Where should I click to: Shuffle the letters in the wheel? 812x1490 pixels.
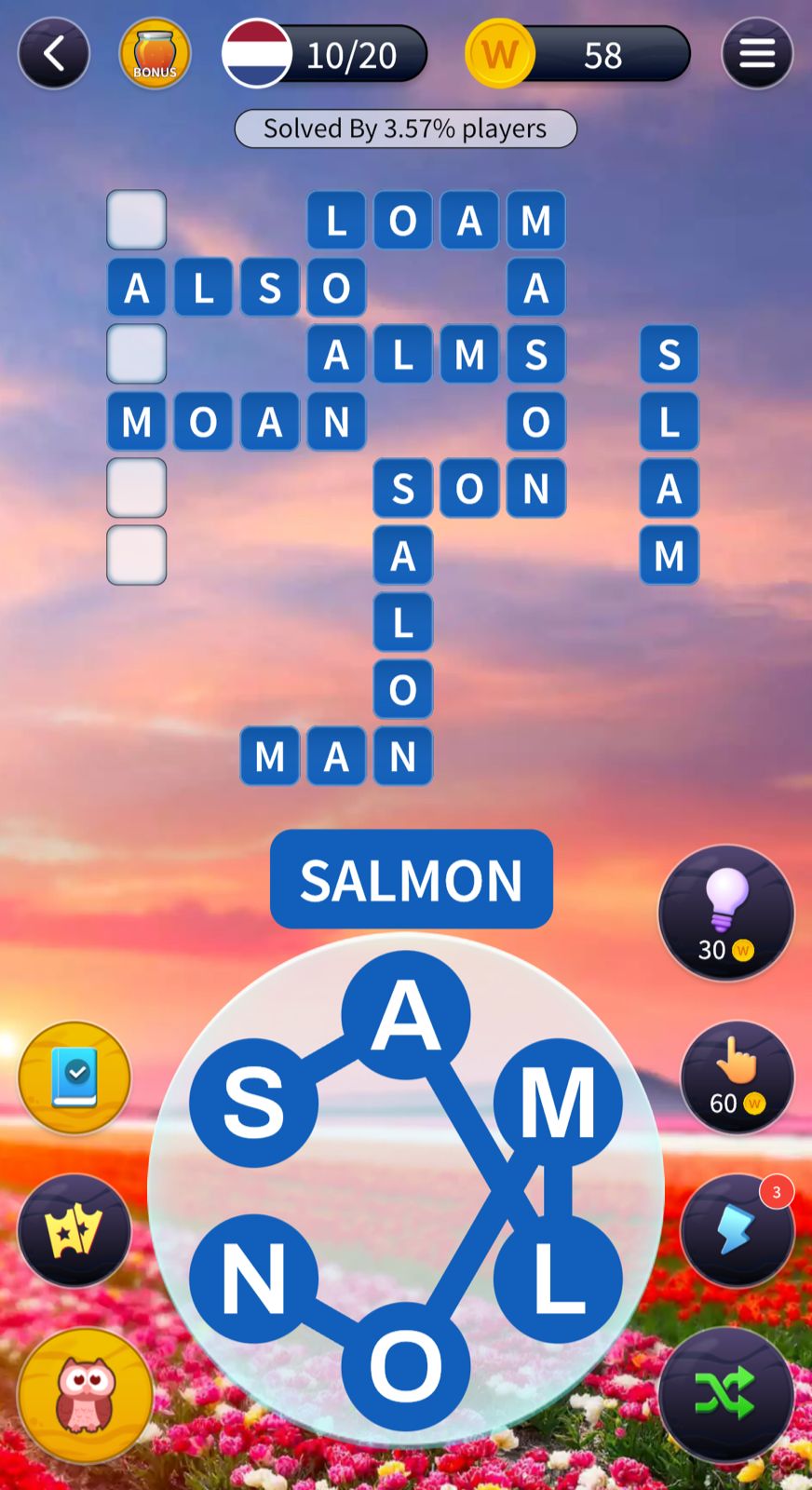point(725,1394)
